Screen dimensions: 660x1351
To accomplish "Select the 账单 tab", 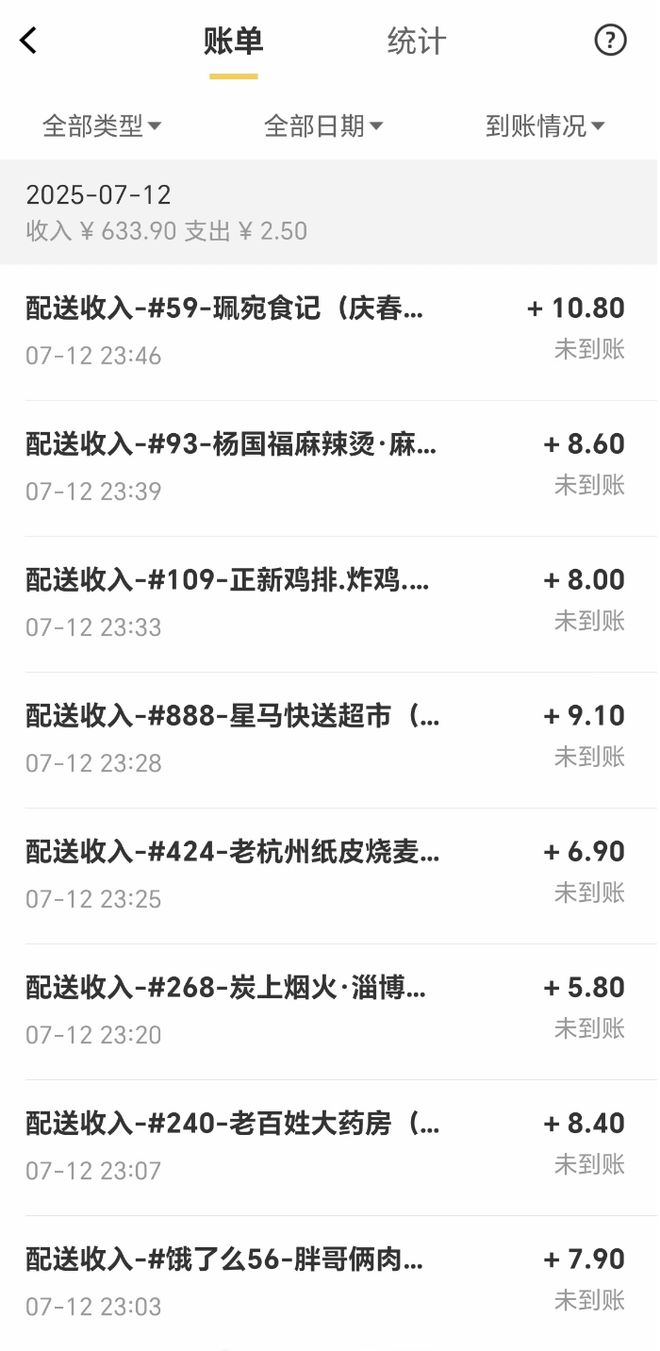I will tap(233, 42).
